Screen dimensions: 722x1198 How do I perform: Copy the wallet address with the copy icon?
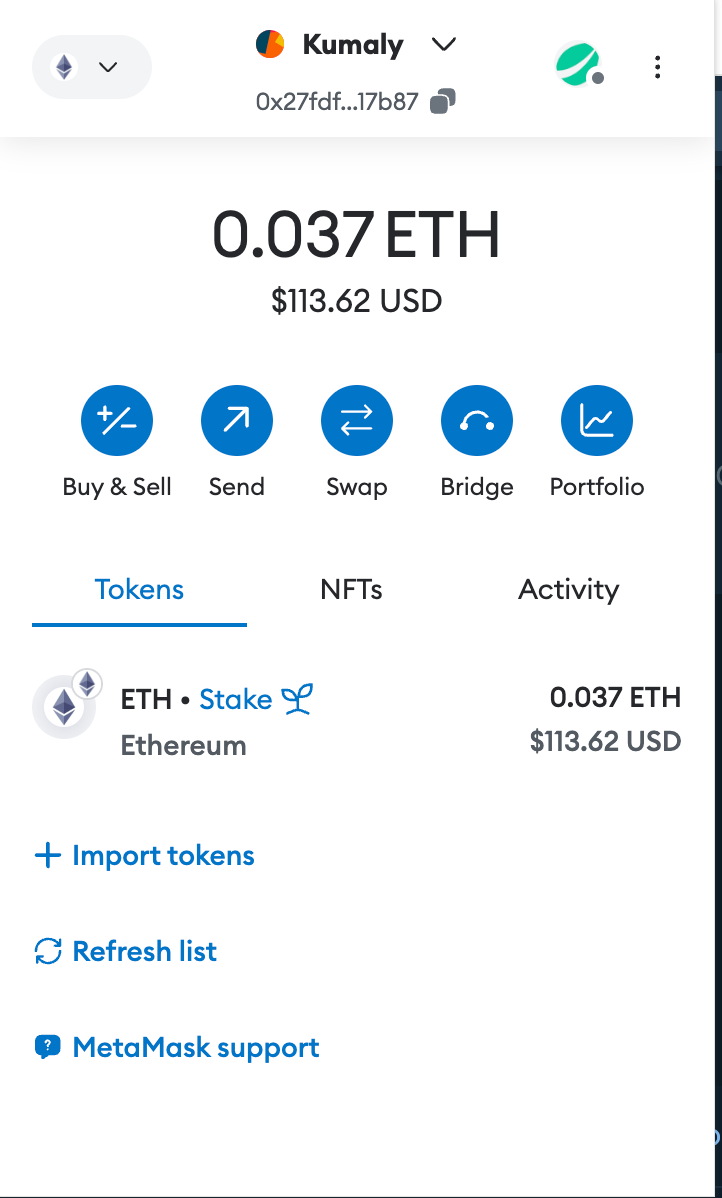[441, 101]
